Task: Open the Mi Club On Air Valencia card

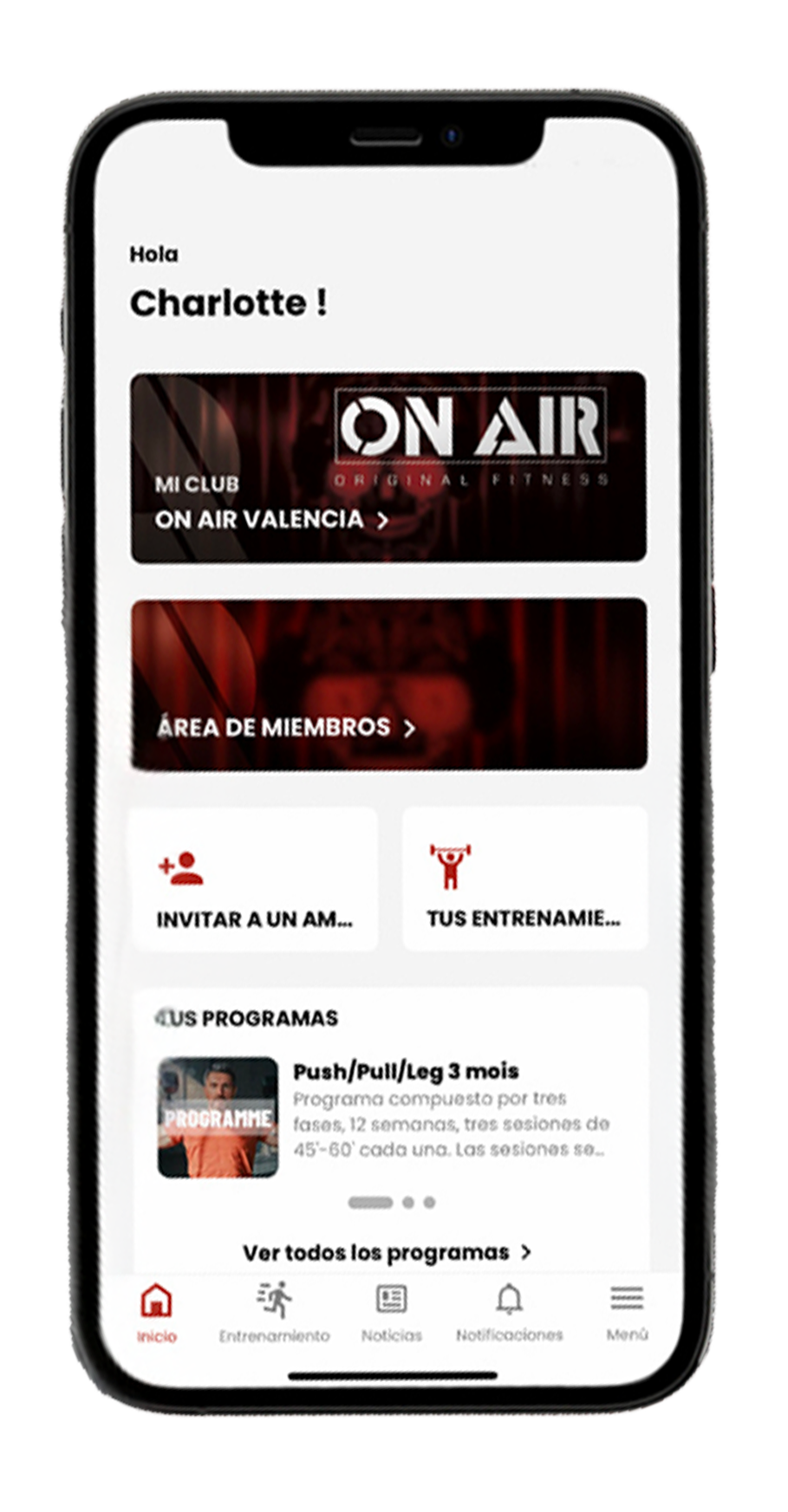Action: 388,468
